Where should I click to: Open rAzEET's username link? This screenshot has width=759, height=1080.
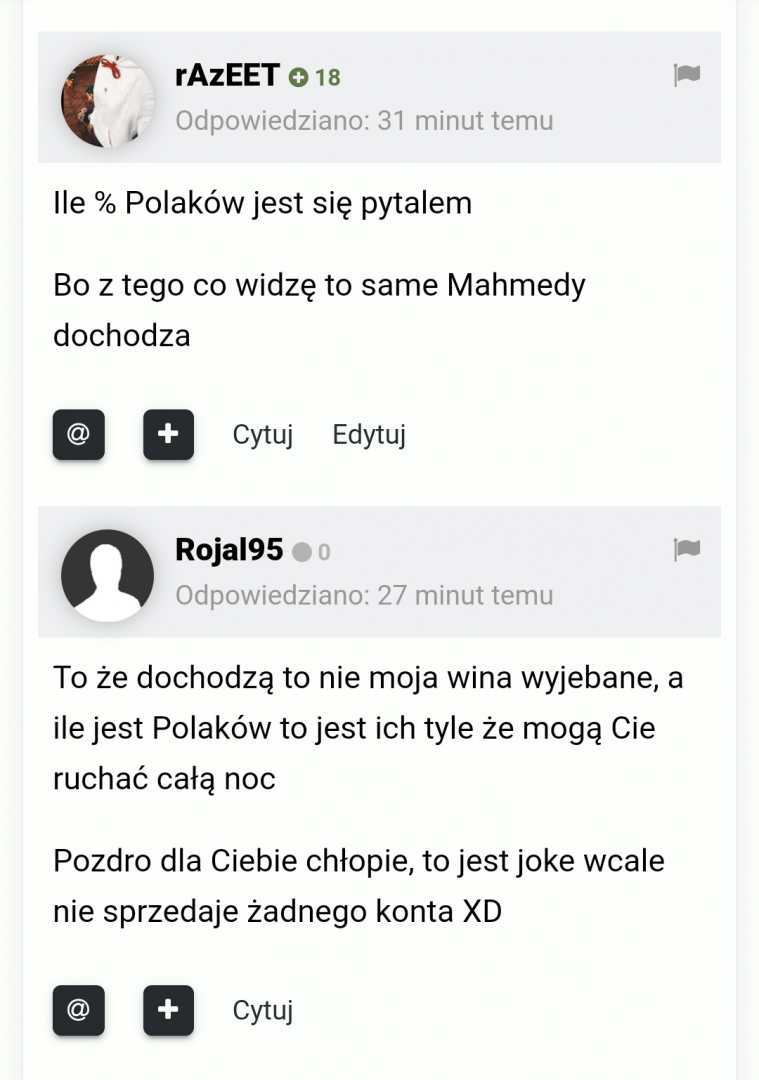(226, 75)
